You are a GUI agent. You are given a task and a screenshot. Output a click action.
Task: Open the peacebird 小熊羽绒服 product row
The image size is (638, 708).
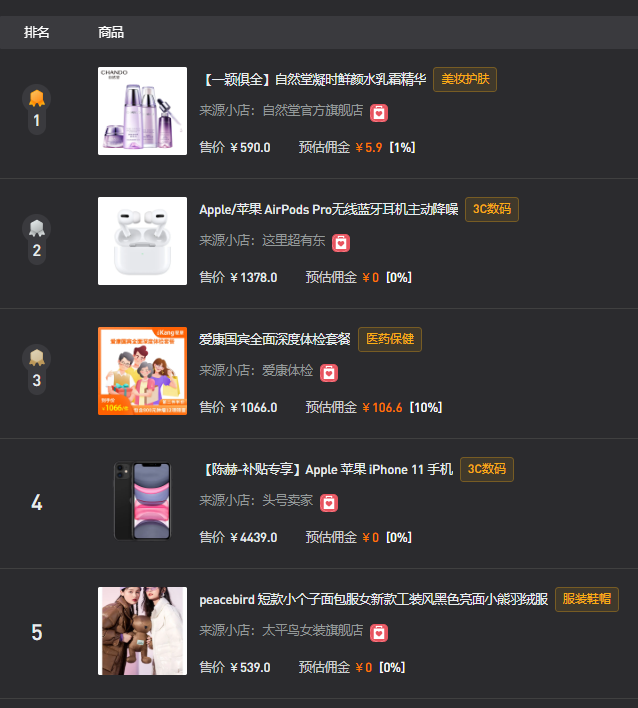point(373,600)
